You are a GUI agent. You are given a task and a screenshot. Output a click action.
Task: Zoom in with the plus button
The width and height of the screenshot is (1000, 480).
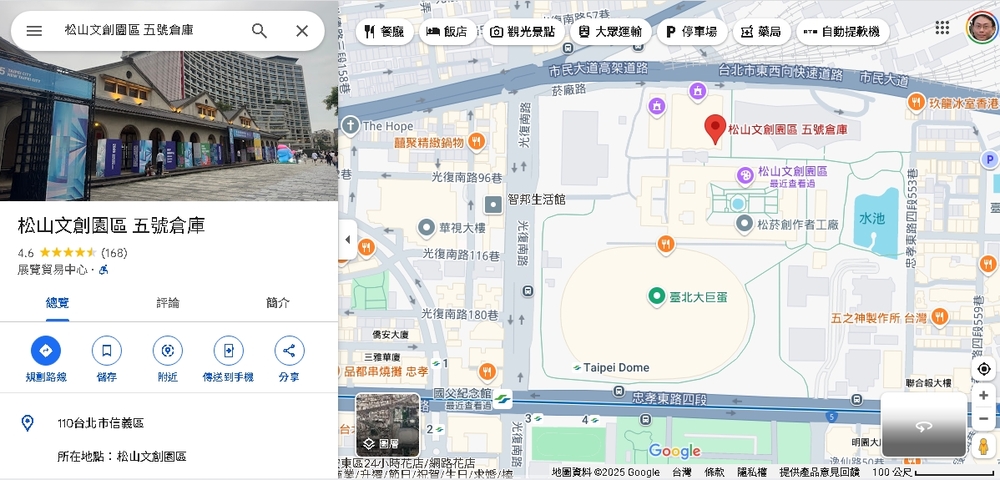984,396
